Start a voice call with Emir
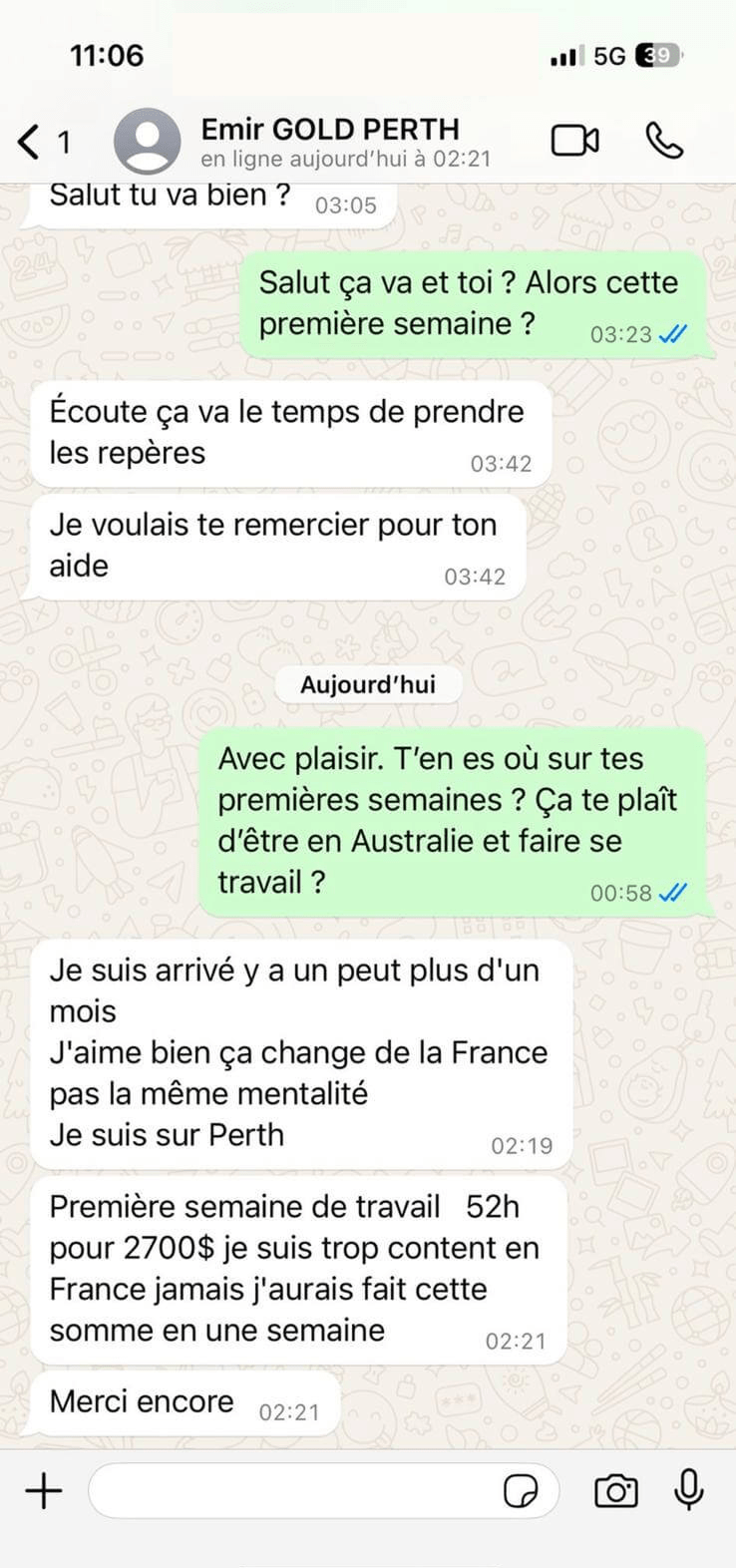The width and height of the screenshot is (736, 1568). (x=664, y=141)
